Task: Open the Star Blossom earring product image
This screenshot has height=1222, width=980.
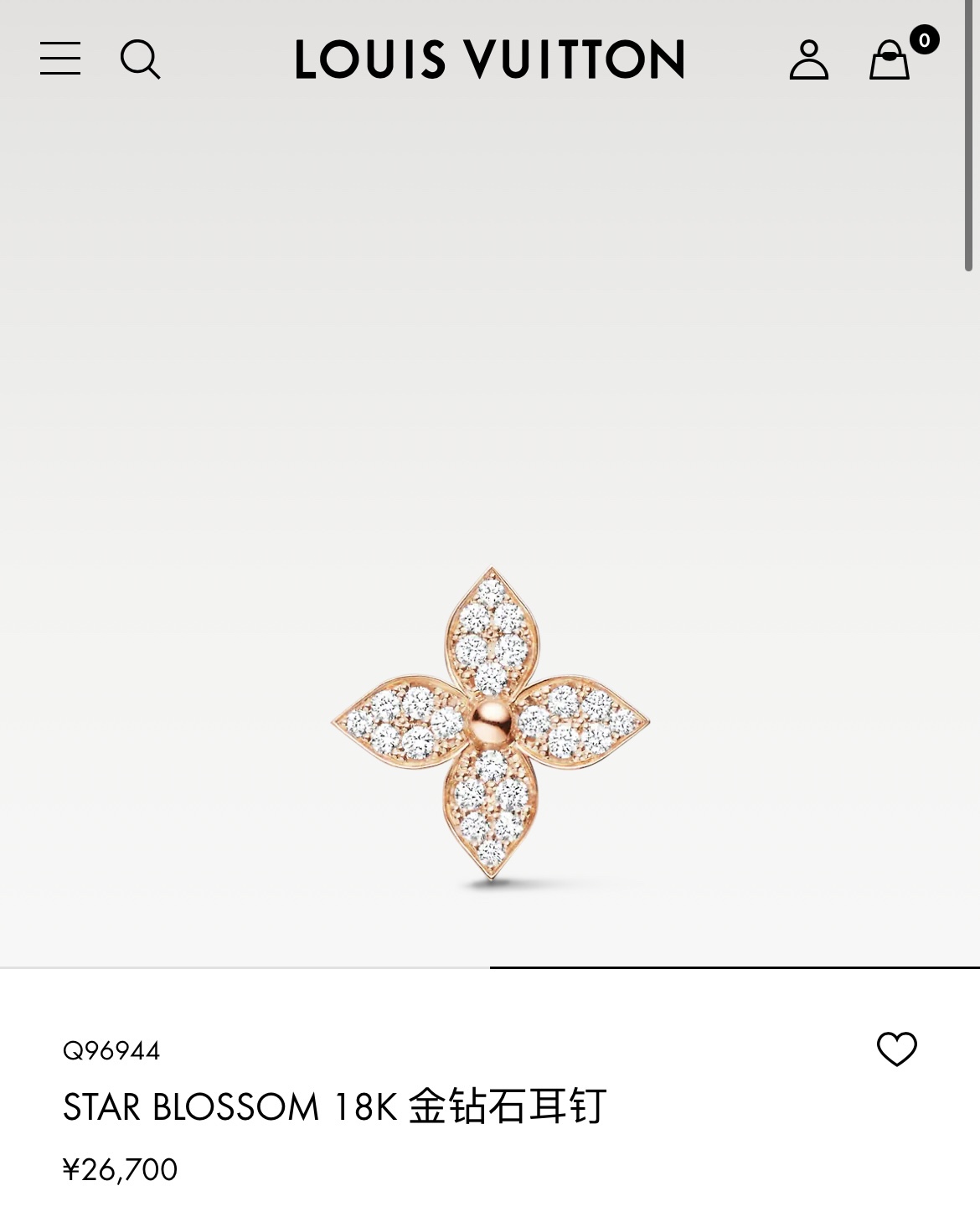Action: (490, 723)
